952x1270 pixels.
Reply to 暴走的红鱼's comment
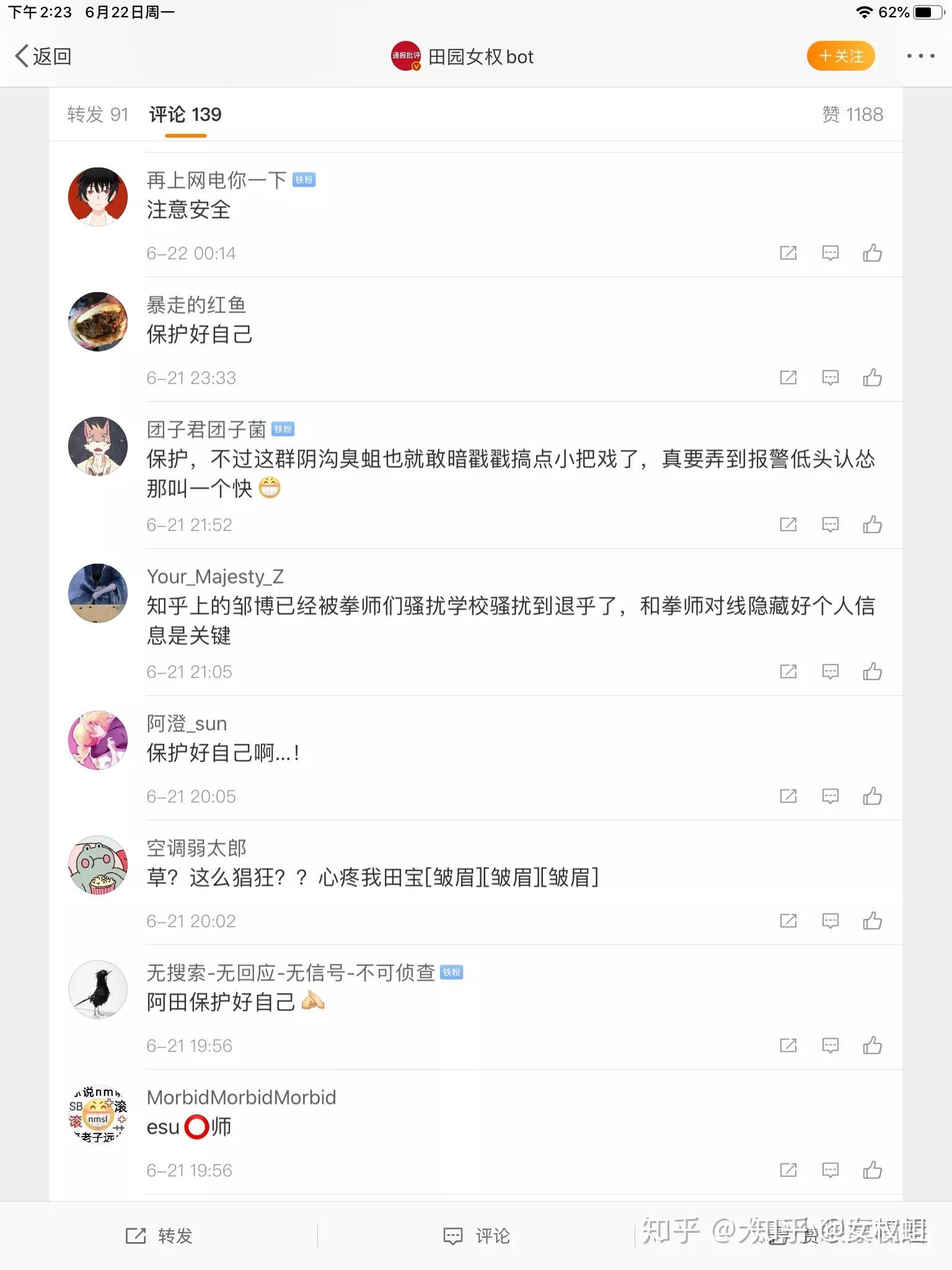pos(830,378)
